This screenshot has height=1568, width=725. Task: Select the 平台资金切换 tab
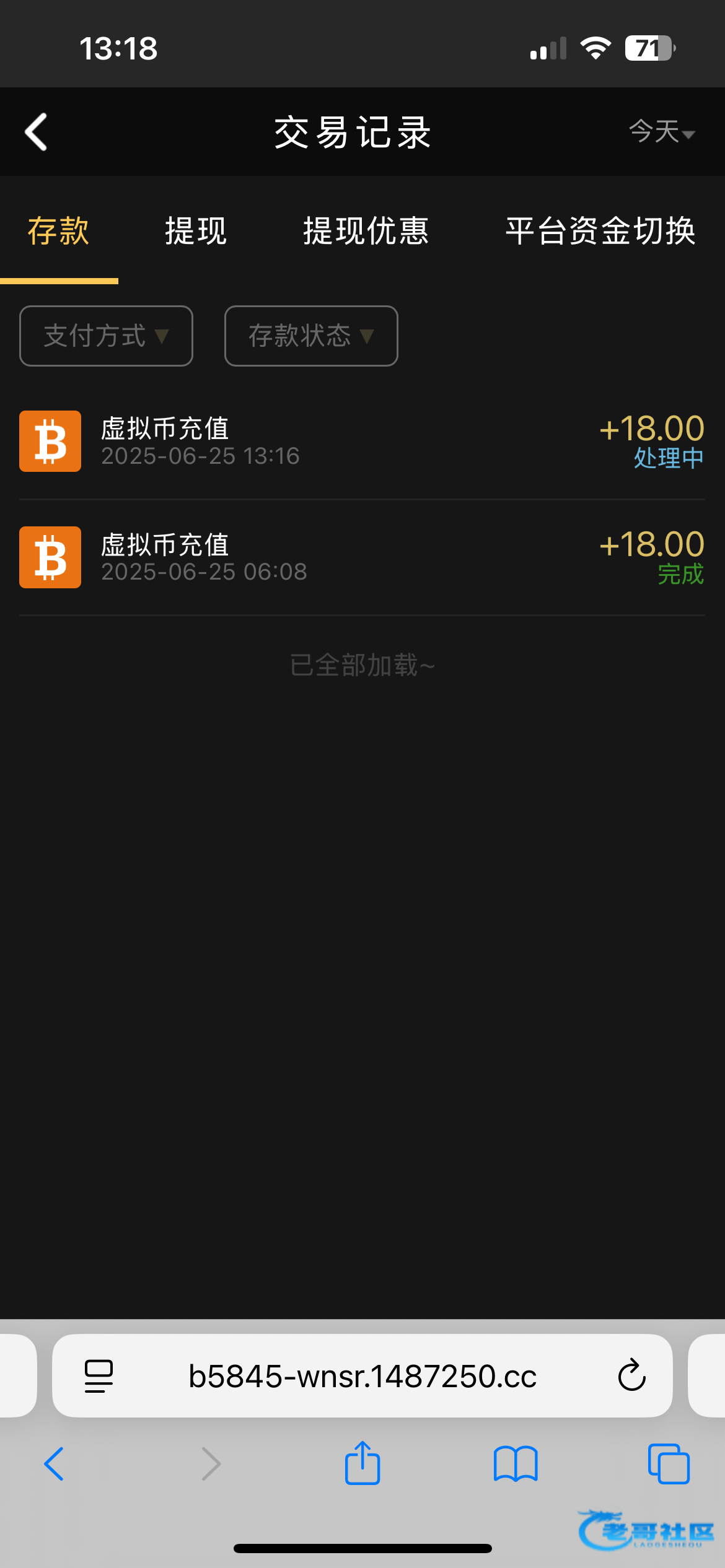pyautogui.click(x=600, y=231)
